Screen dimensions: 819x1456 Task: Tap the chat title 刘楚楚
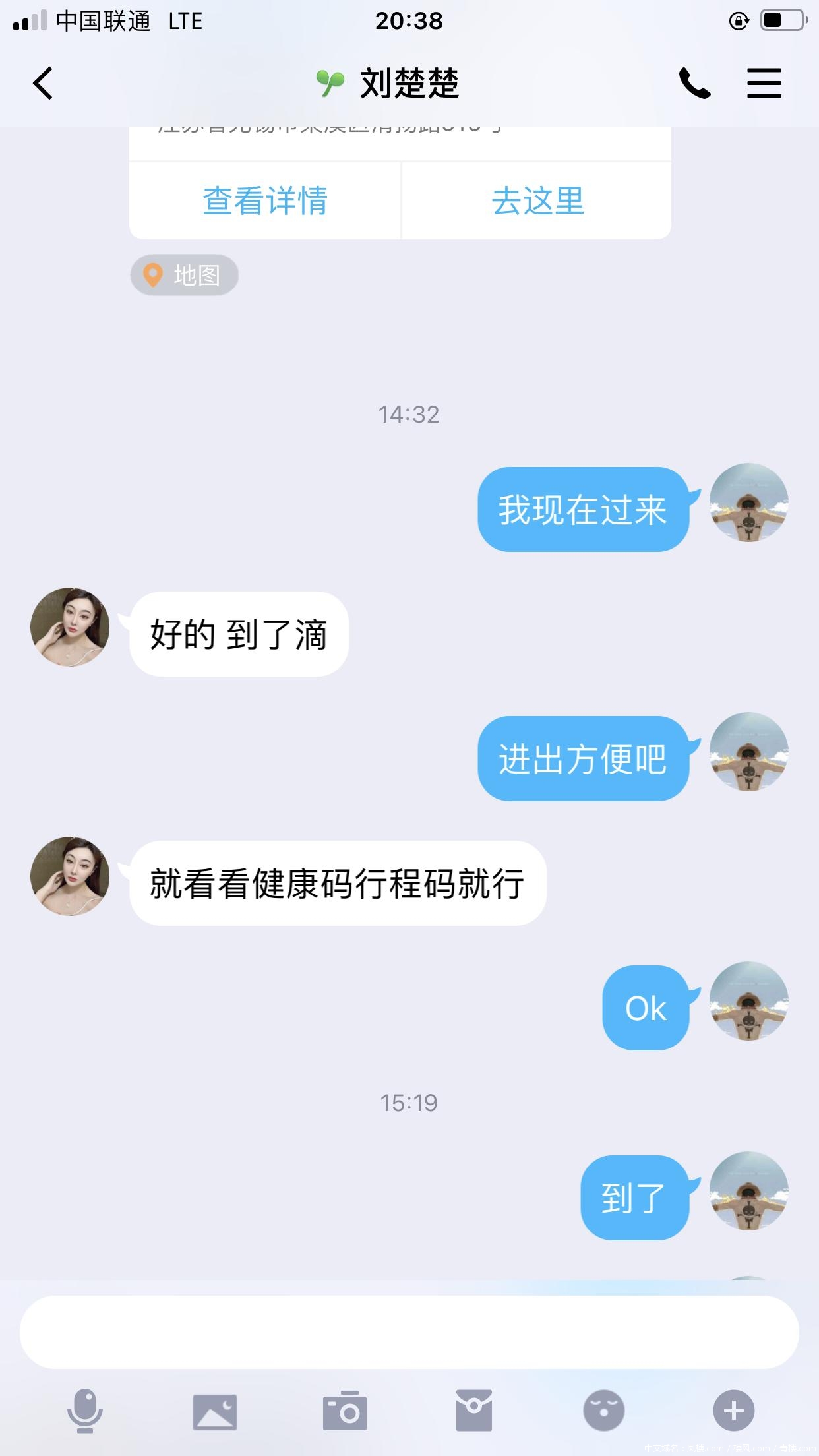tap(409, 83)
